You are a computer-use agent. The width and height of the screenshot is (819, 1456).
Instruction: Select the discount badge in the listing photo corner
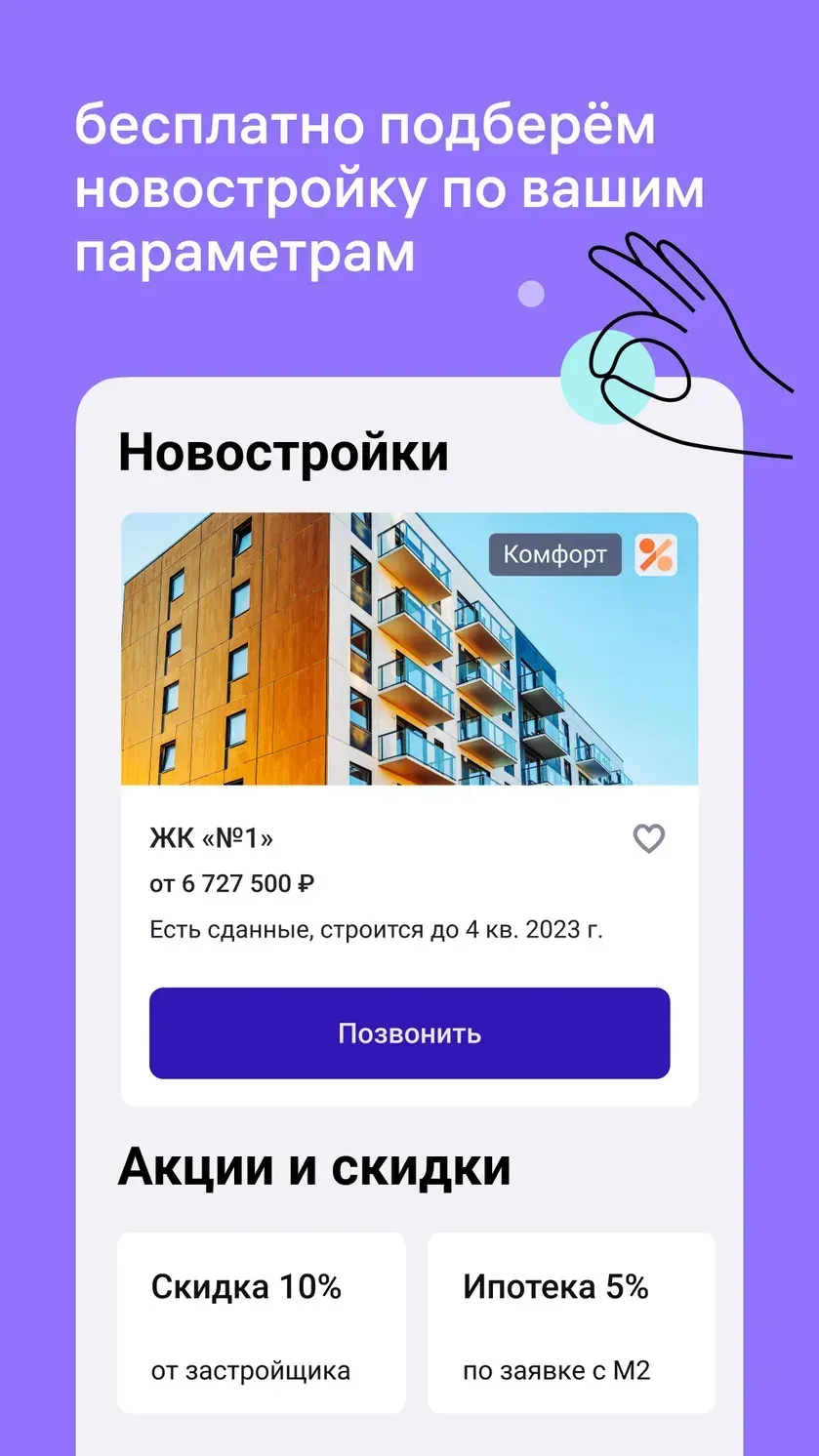pyautogui.click(x=654, y=554)
